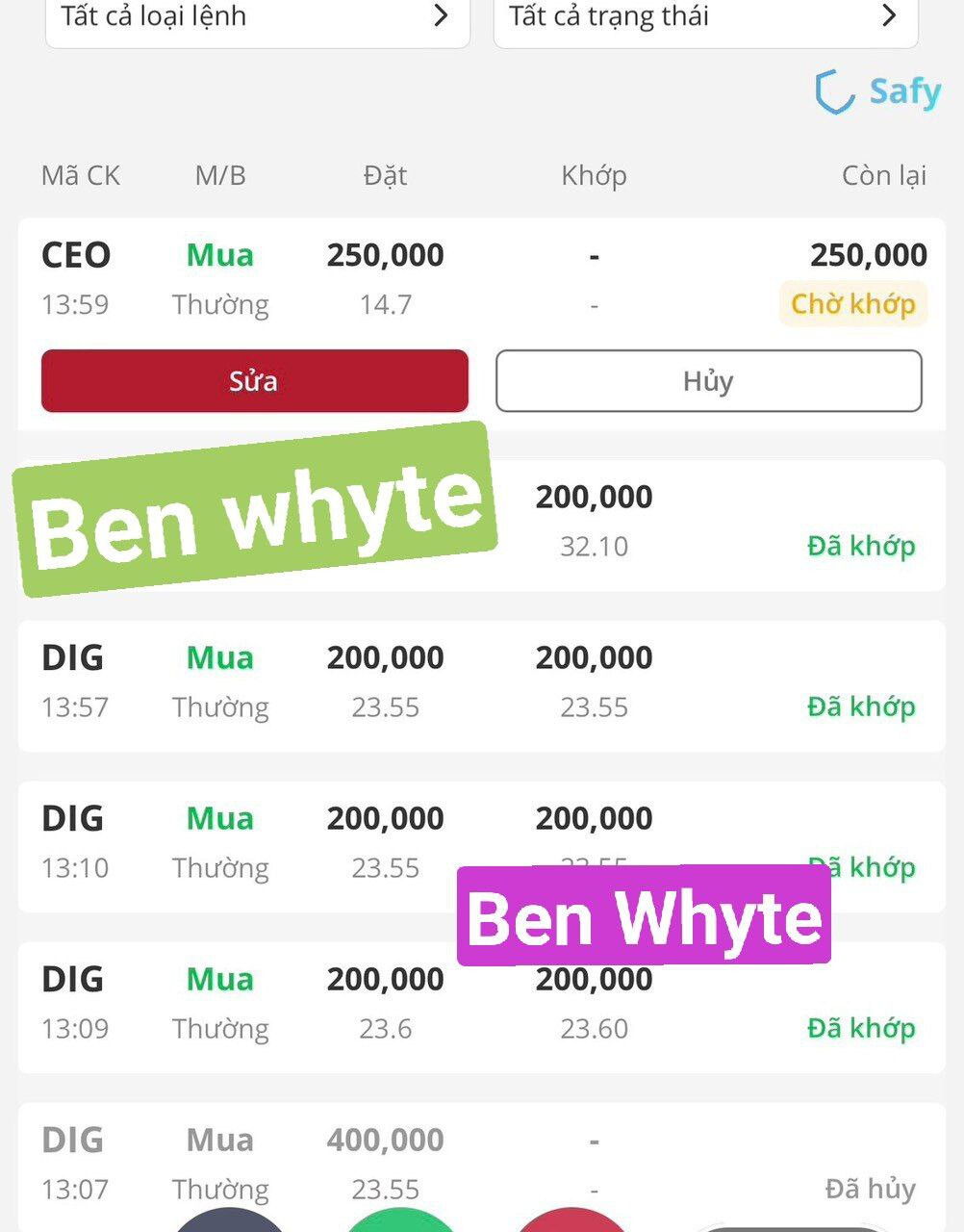View the DIG order from 13:10

pos(289,843)
